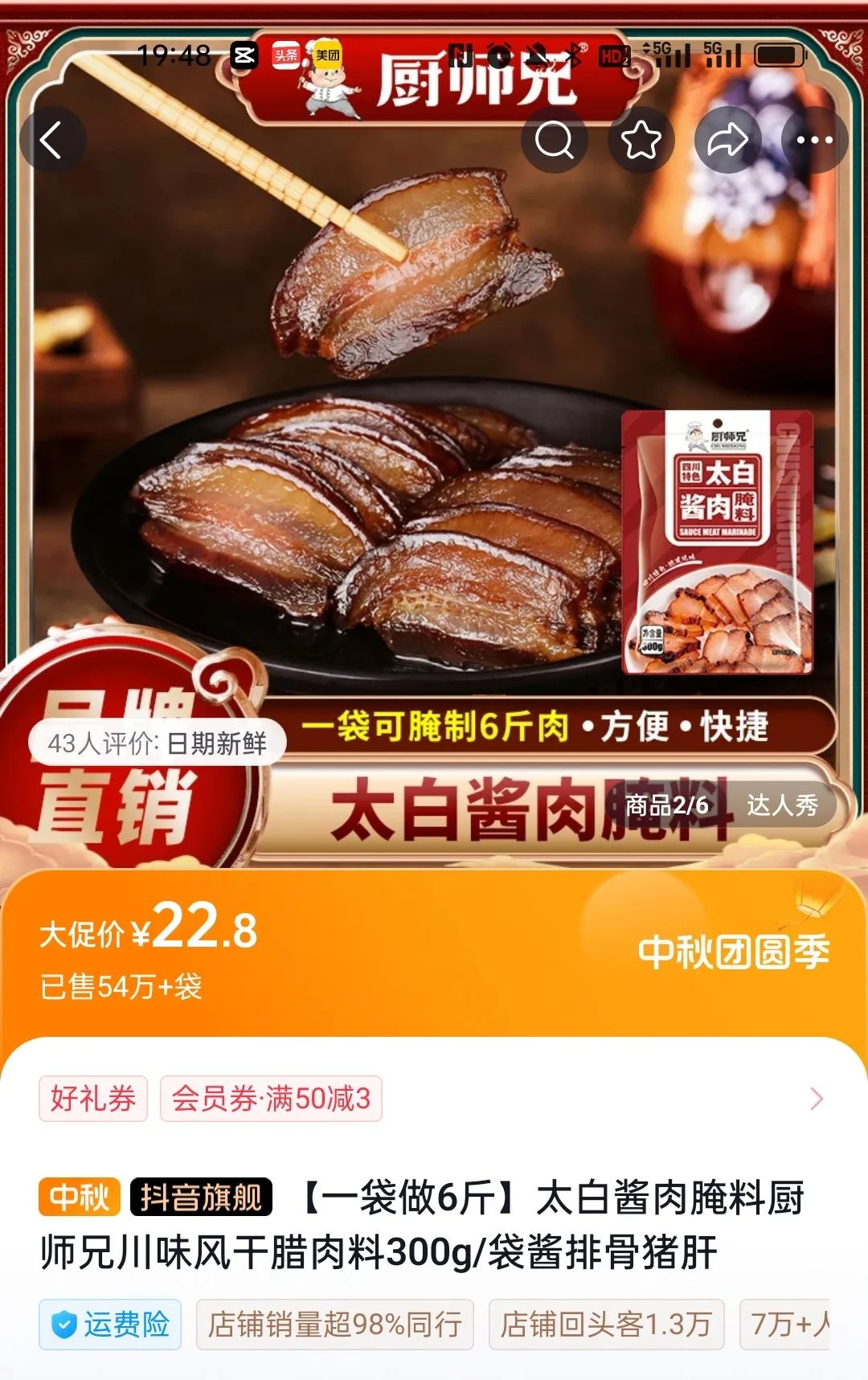868x1380 pixels.
Task: Open the 运费险 shipping insurance tag
Action: [110, 1324]
